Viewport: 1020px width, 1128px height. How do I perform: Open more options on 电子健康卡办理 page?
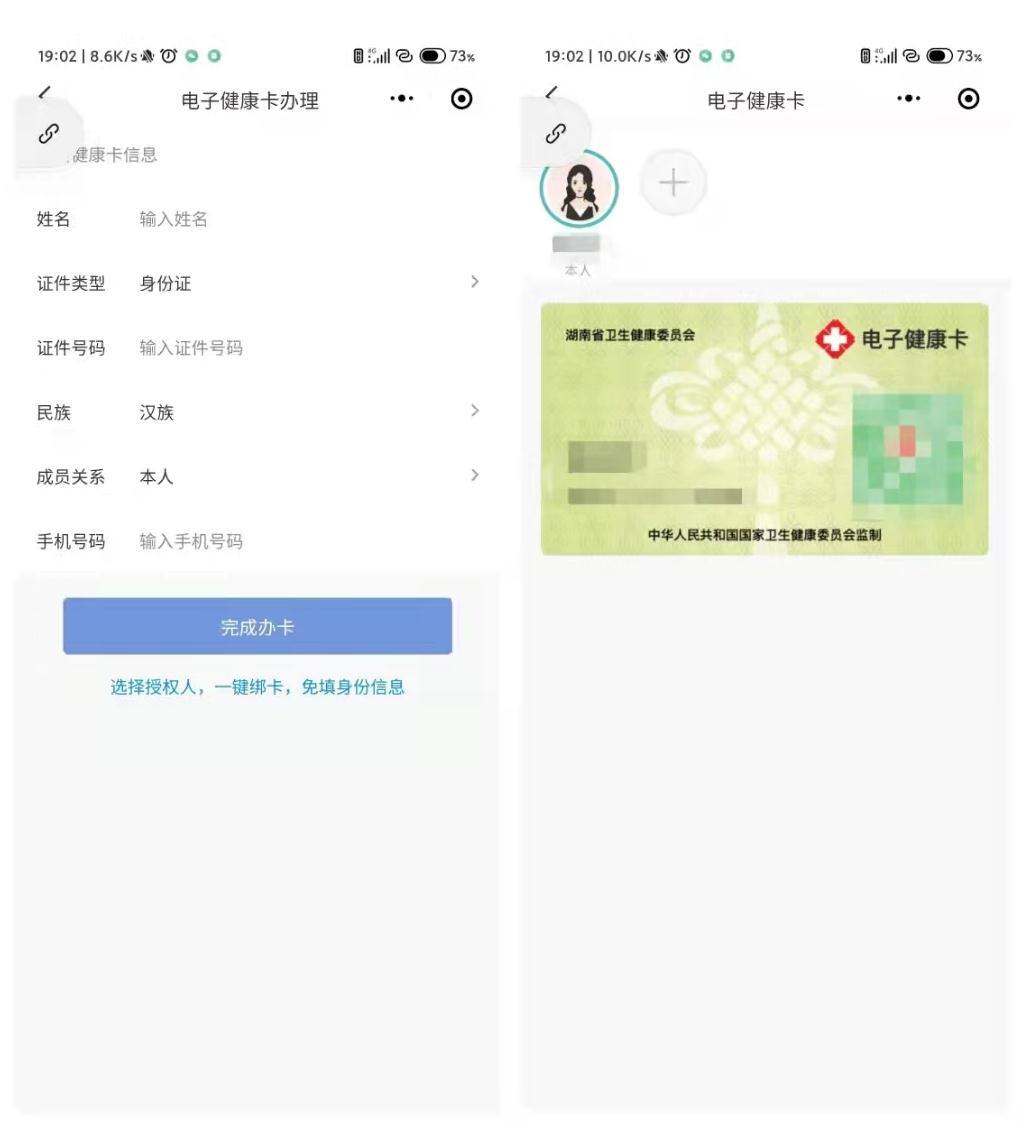401,100
